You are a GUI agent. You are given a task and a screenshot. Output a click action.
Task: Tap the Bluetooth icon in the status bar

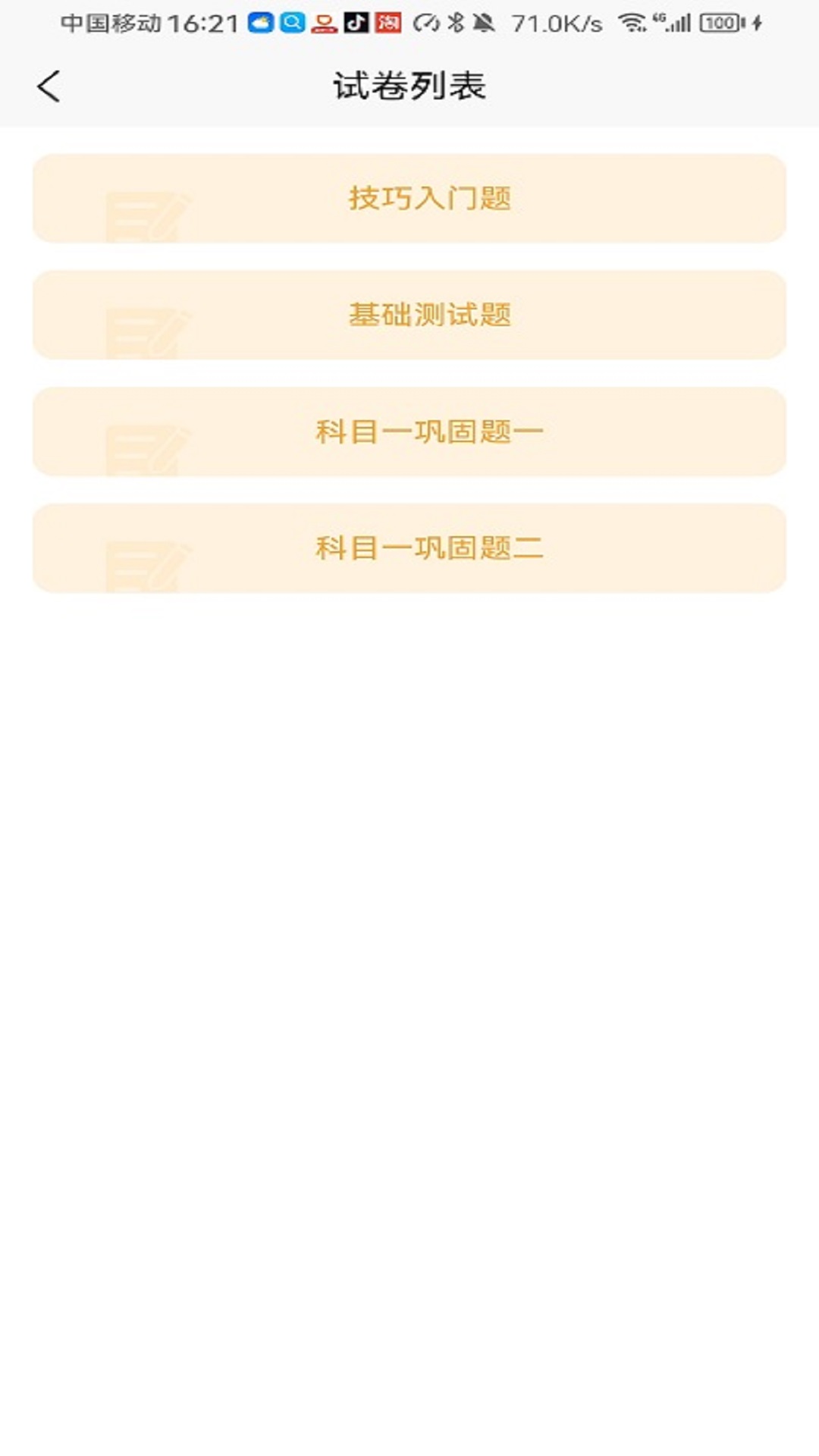pos(456,23)
